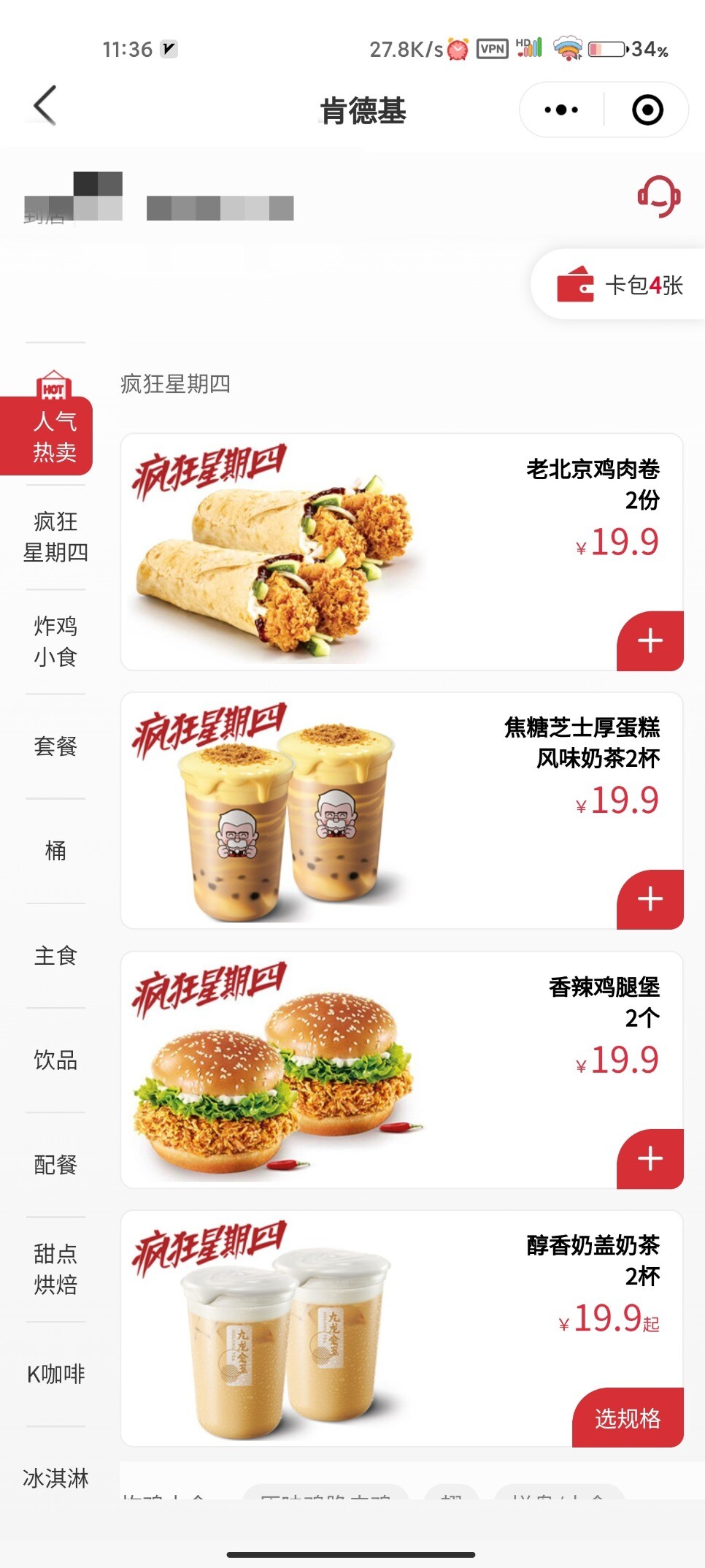
Task: Open the K咖啡 category
Action: (55, 1374)
